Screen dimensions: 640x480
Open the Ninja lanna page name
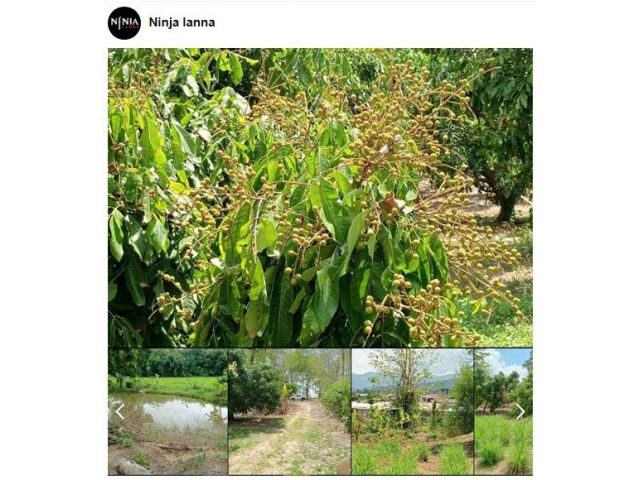[181, 22]
